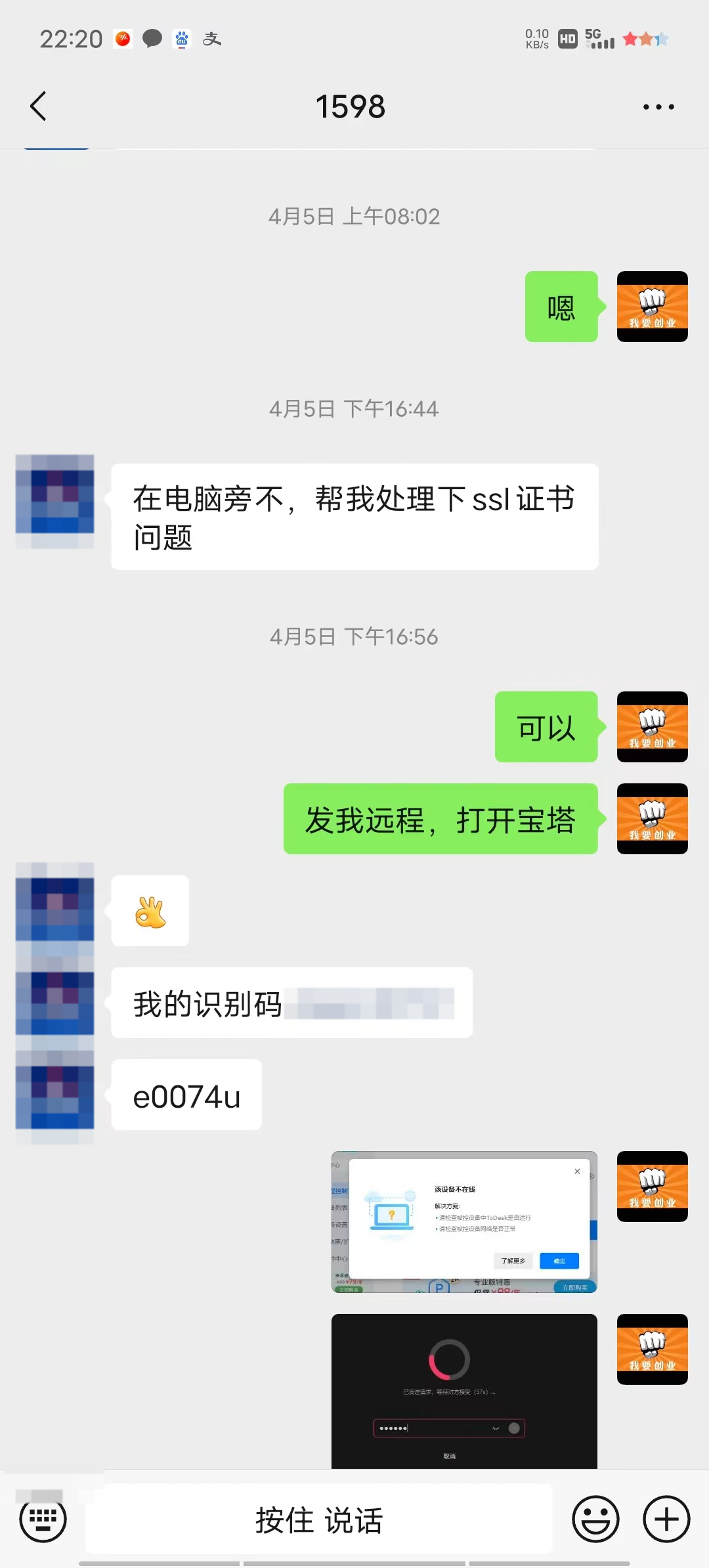The width and height of the screenshot is (709, 1568).
Task: Open the plus attachments menu
Action: (666, 1519)
